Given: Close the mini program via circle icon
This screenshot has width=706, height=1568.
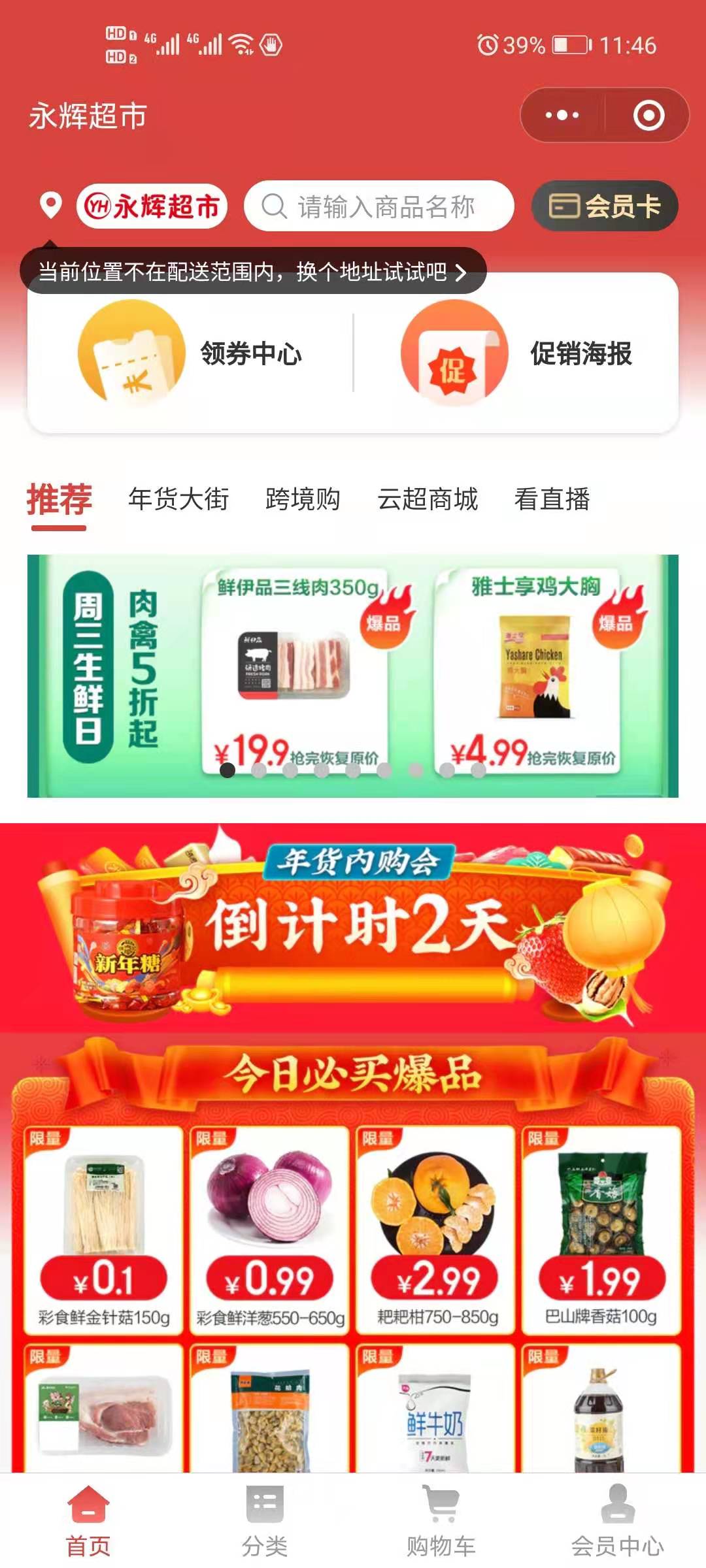Looking at the screenshot, I should coord(648,116).
